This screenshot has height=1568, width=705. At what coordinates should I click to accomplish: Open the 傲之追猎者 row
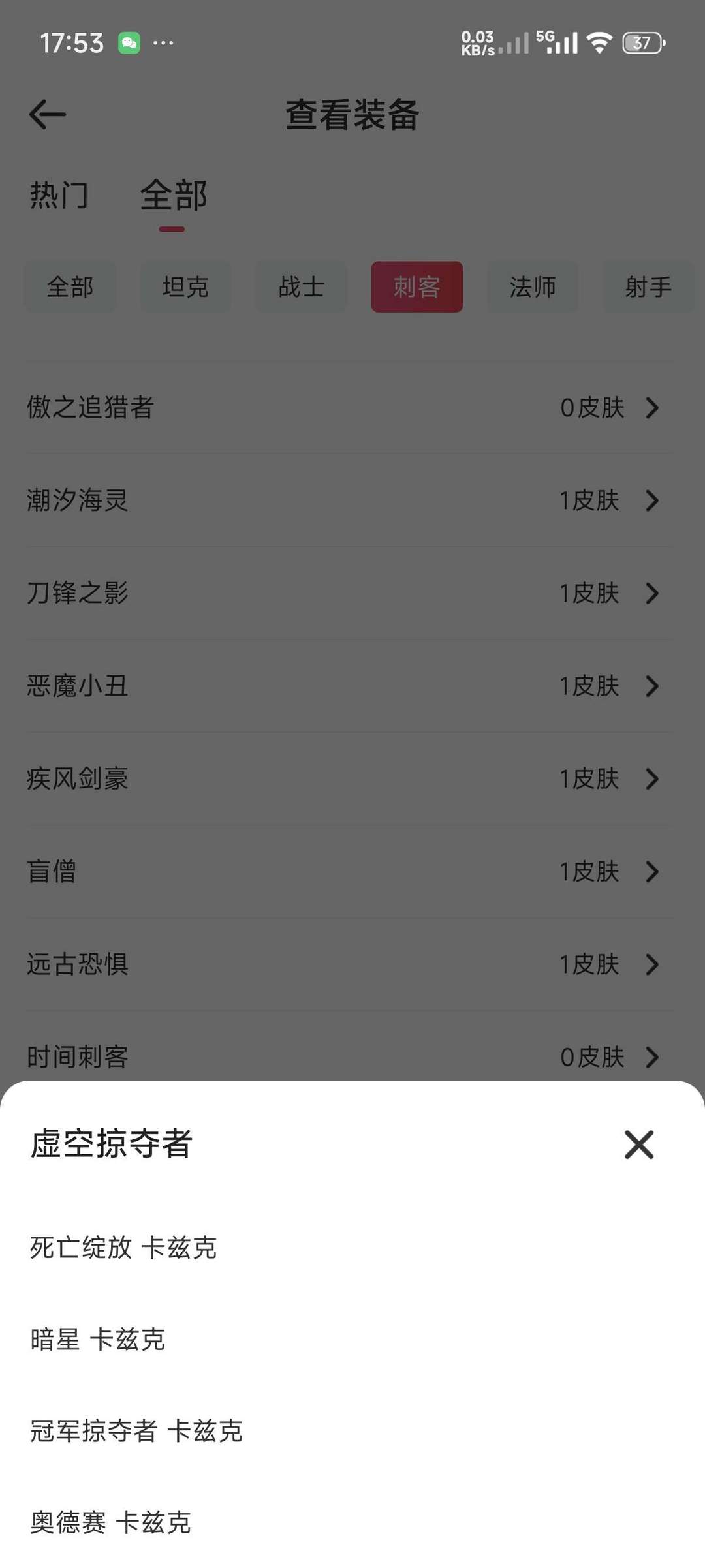tap(349, 408)
